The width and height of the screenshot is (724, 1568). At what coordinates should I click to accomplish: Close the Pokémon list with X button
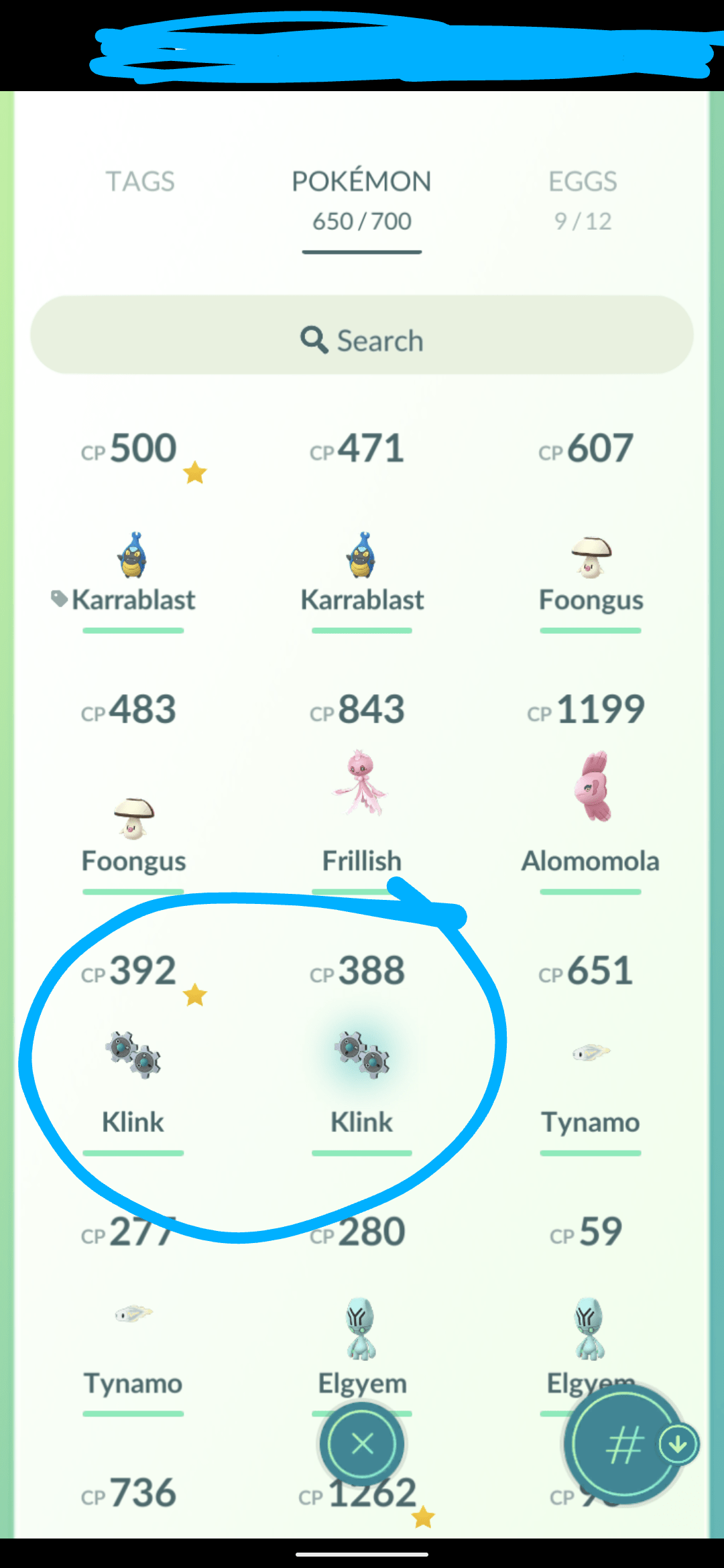[x=361, y=1444]
